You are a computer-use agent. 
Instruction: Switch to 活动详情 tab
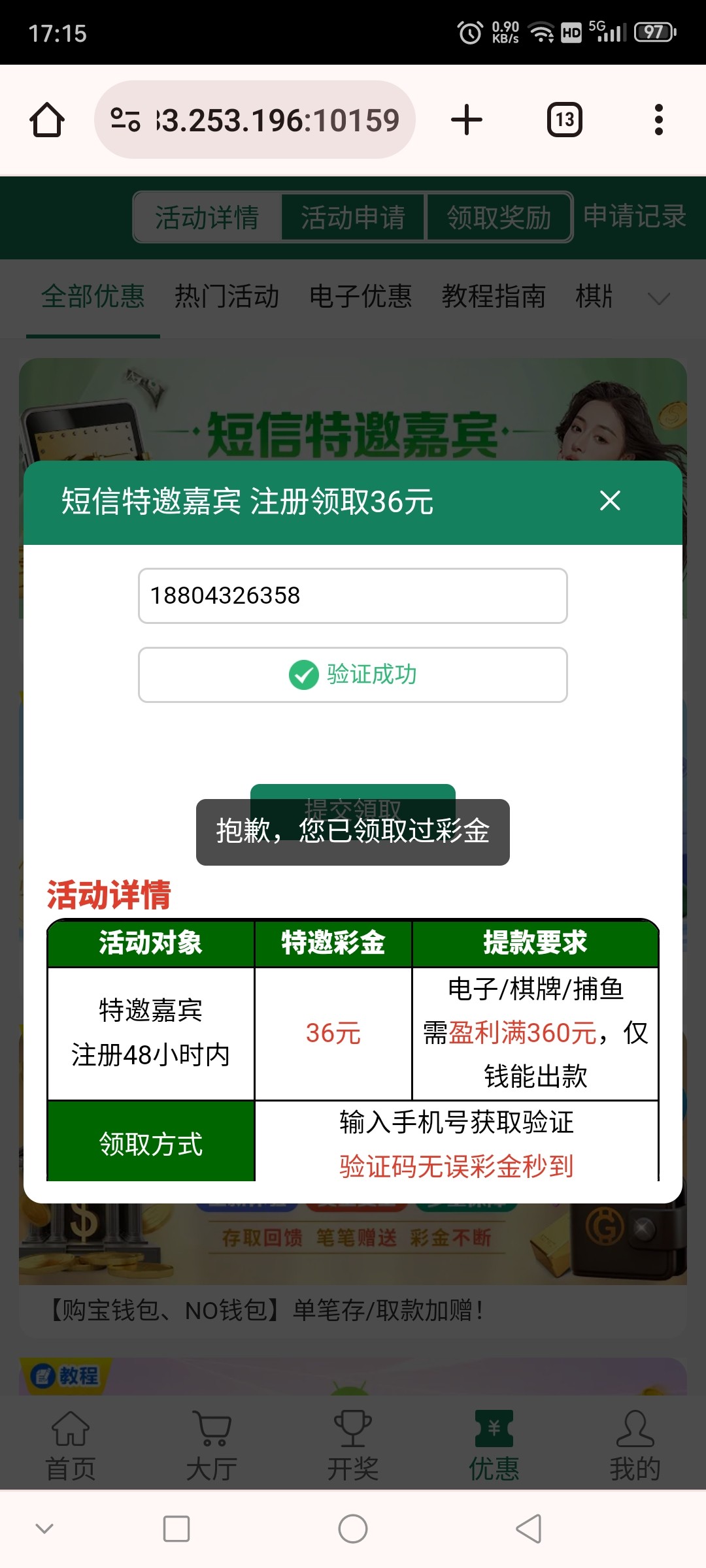207,217
